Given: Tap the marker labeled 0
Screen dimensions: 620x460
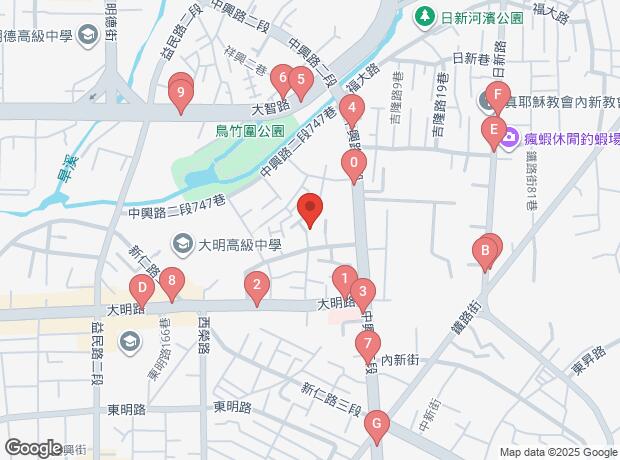Looking at the screenshot, I should [x=354, y=163].
